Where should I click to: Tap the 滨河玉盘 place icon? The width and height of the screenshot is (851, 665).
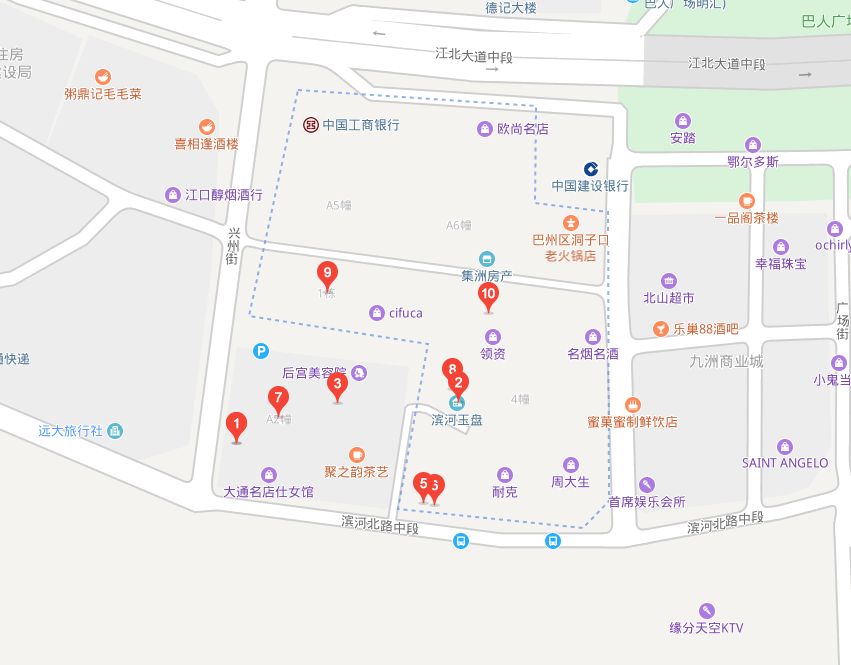click(x=457, y=403)
